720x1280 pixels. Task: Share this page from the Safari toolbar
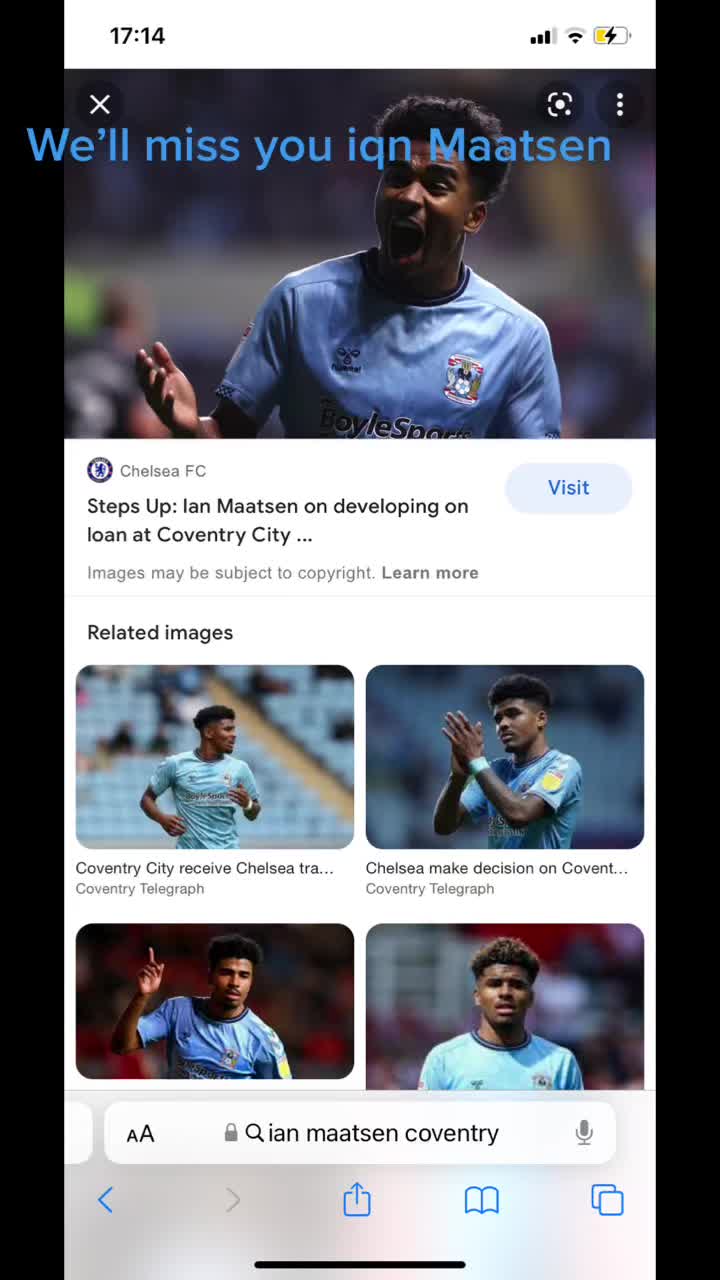click(357, 1200)
